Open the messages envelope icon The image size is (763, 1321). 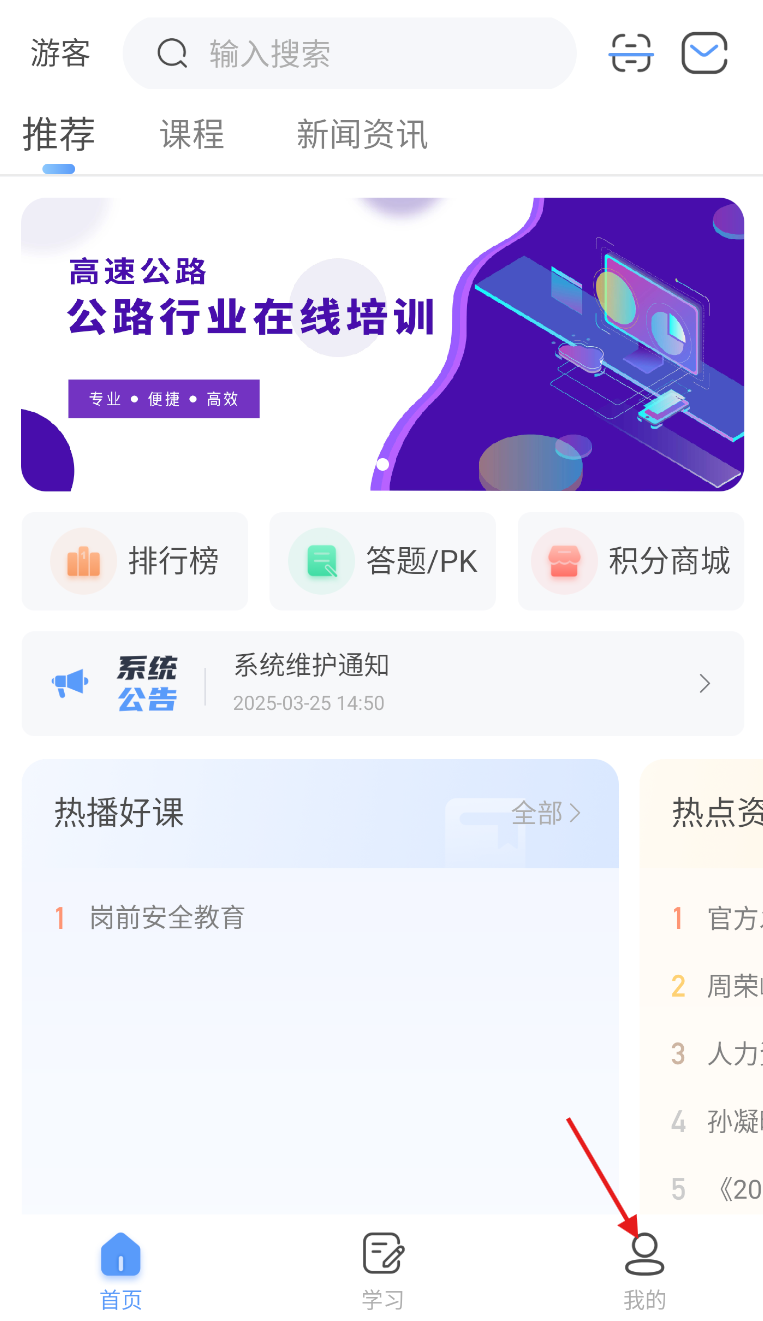704,53
